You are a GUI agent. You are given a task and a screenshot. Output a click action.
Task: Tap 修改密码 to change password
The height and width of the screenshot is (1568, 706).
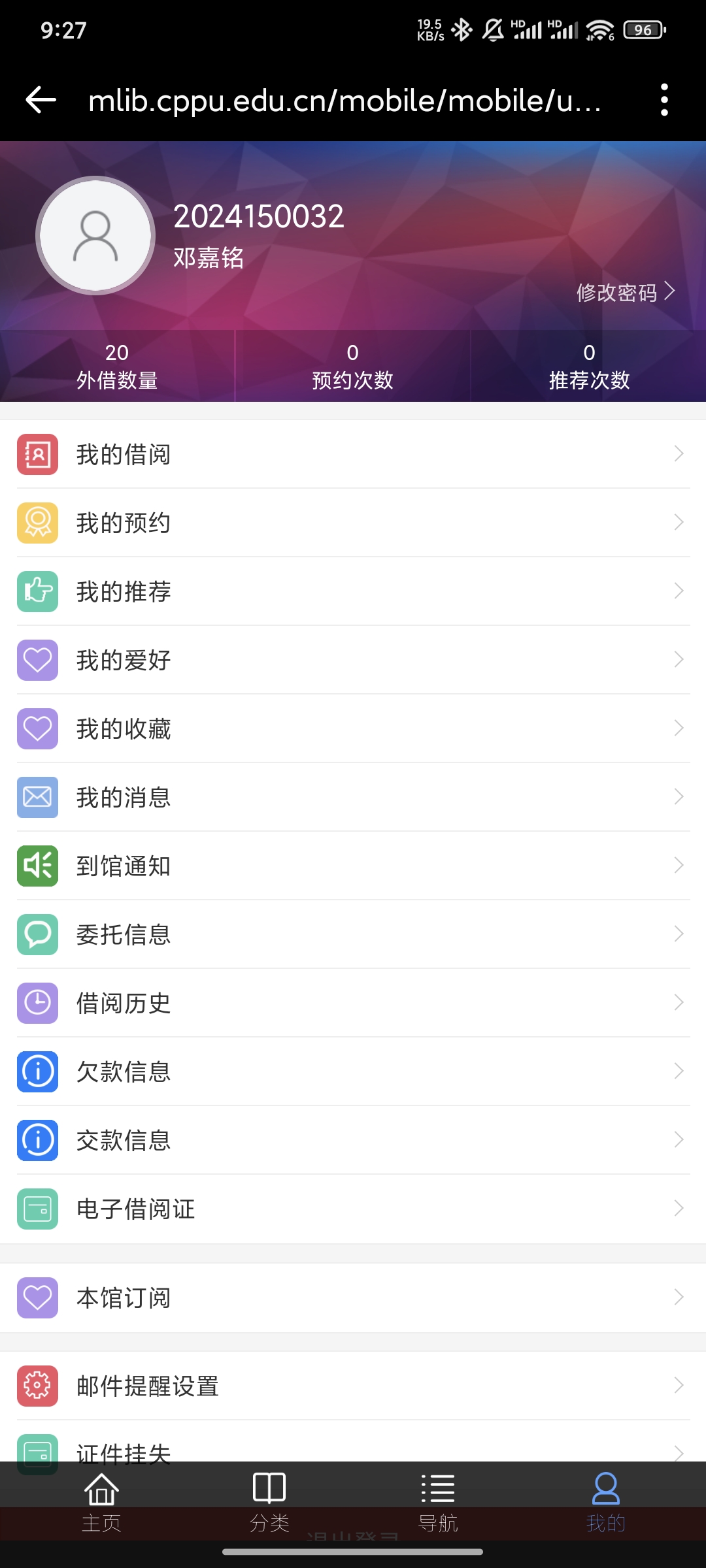(624, 292)
